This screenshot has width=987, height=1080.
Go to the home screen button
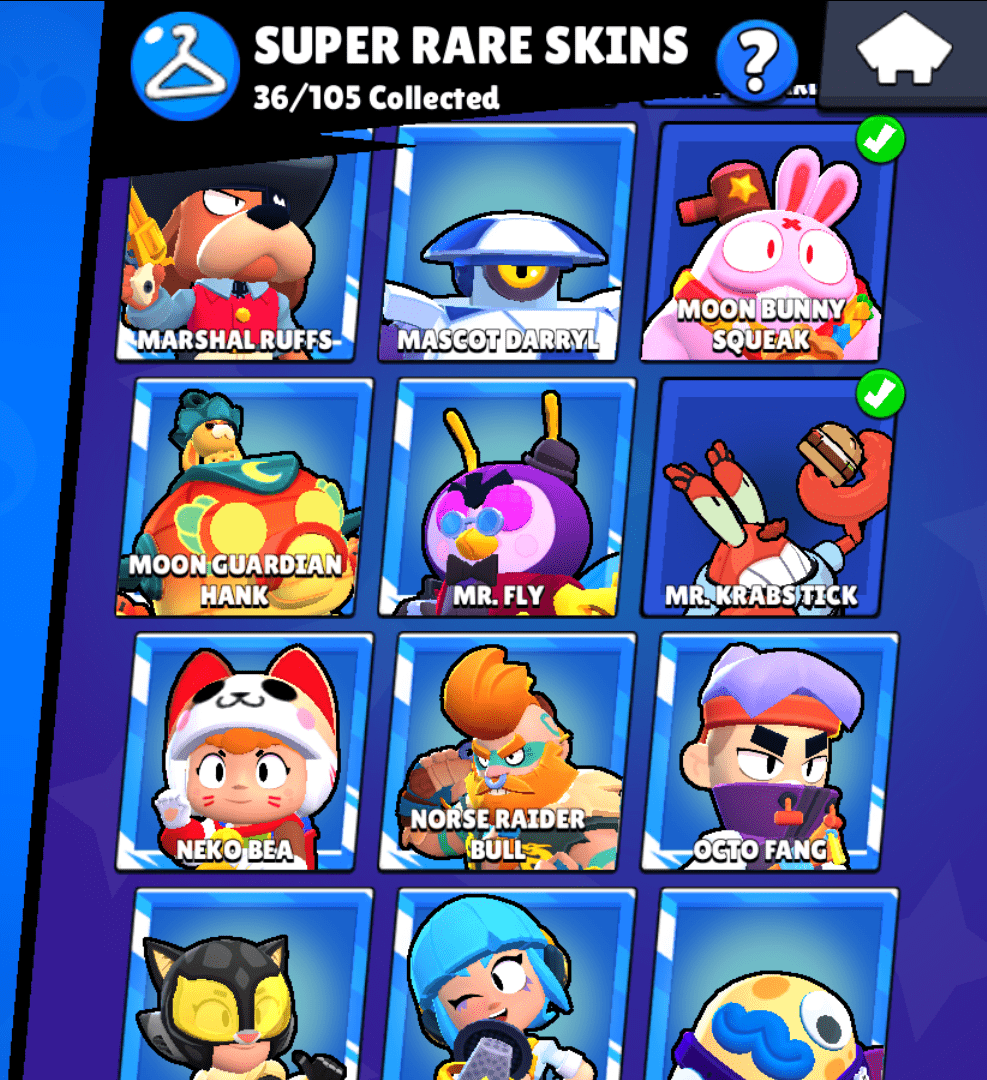point(904,52)
